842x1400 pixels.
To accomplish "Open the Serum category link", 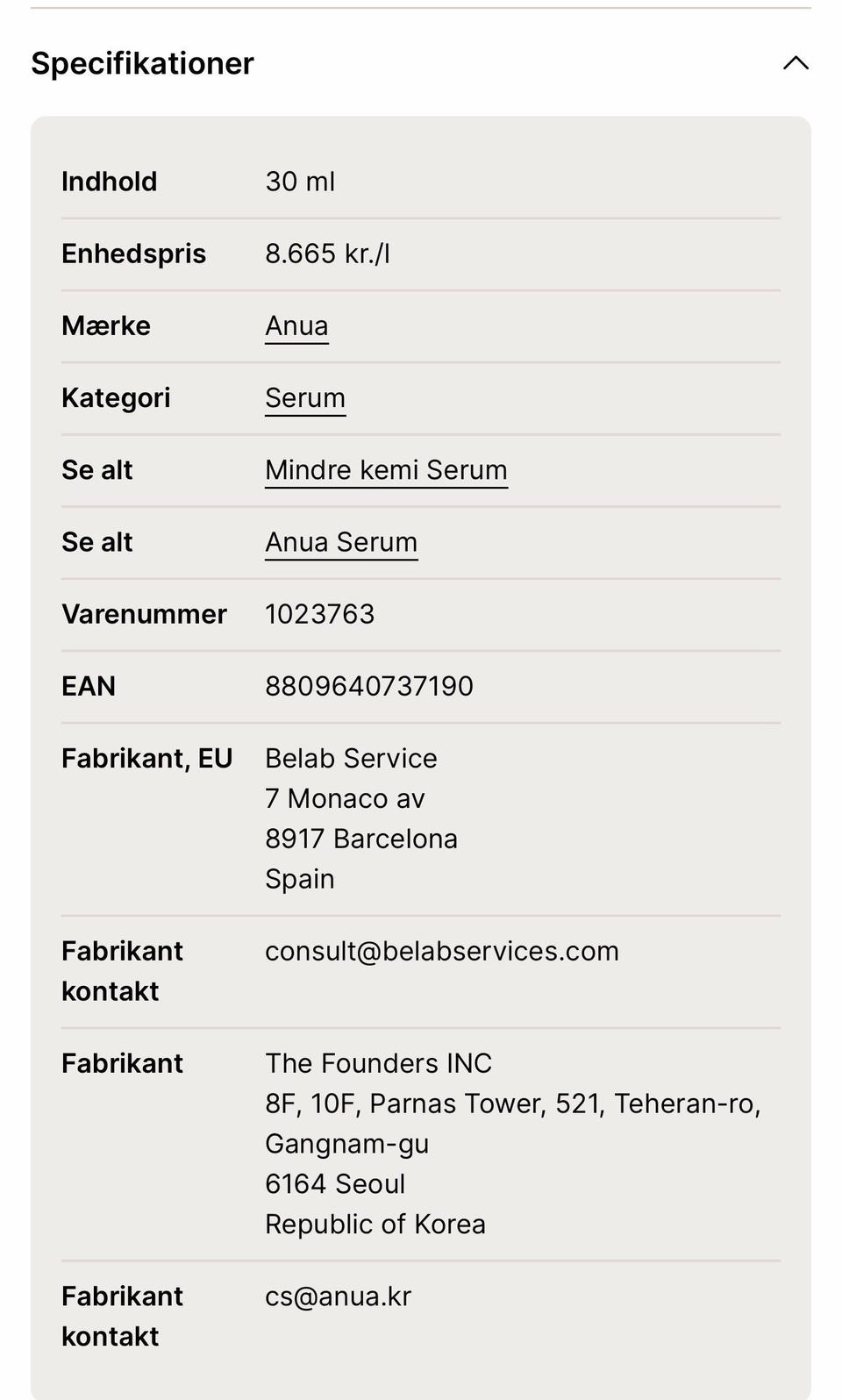I will pyautogui.click(x=305, y=398).
